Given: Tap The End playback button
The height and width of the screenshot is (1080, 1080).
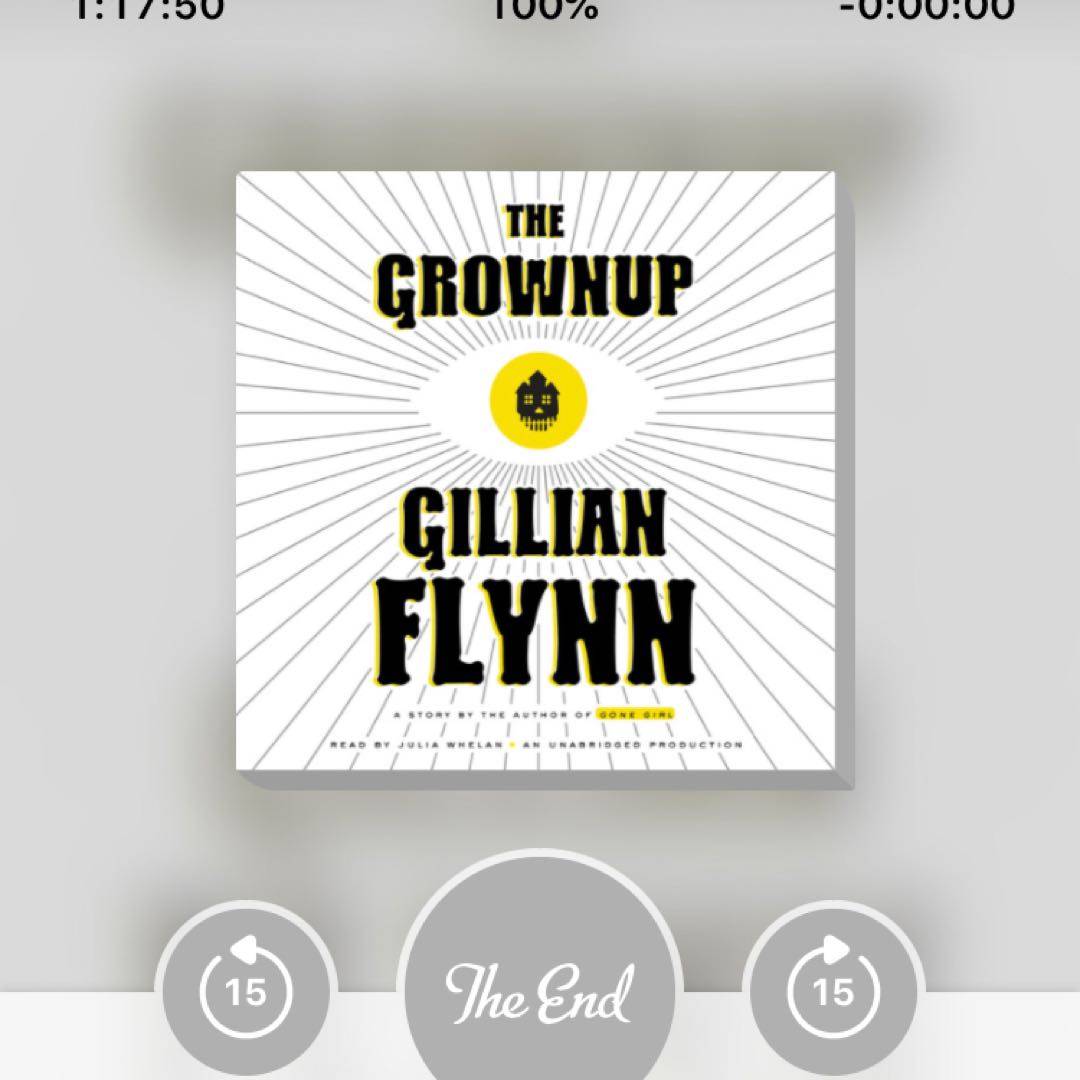Looking at the screenshot, I should pyautogui.click(x=539, y=988).
